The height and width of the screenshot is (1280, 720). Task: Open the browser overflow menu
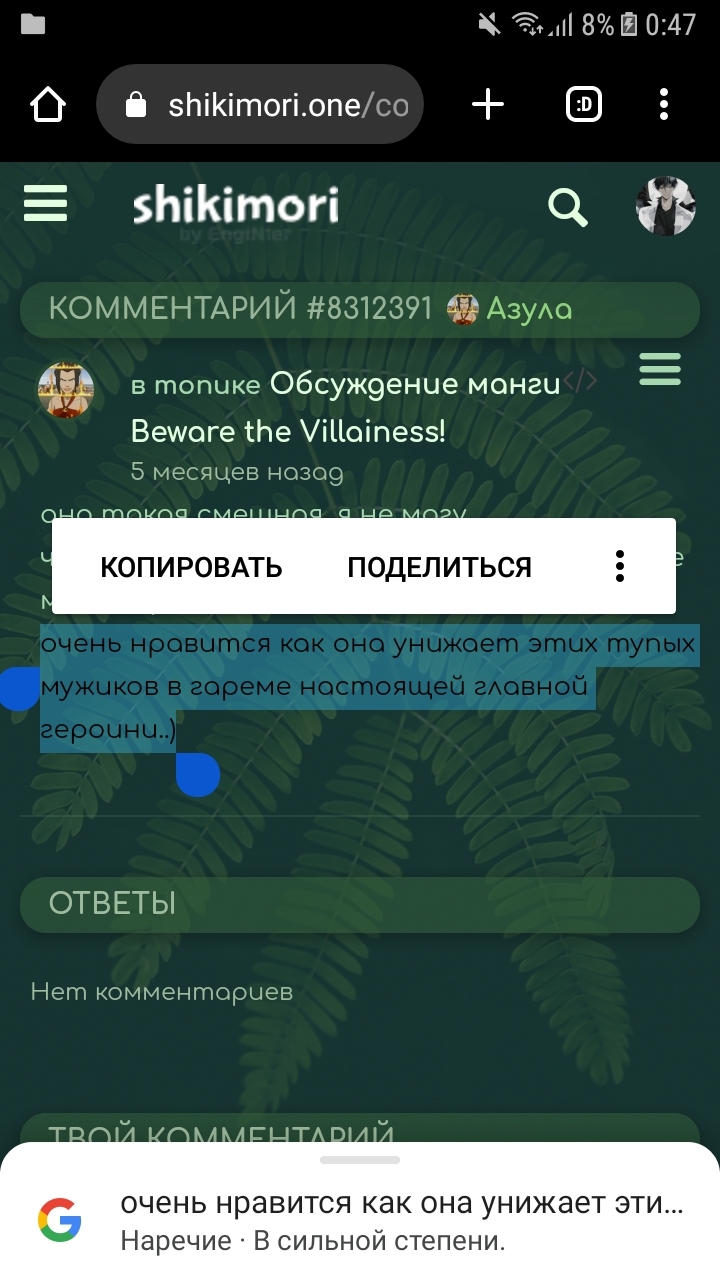pyautogui.click(x=664, y=104)
